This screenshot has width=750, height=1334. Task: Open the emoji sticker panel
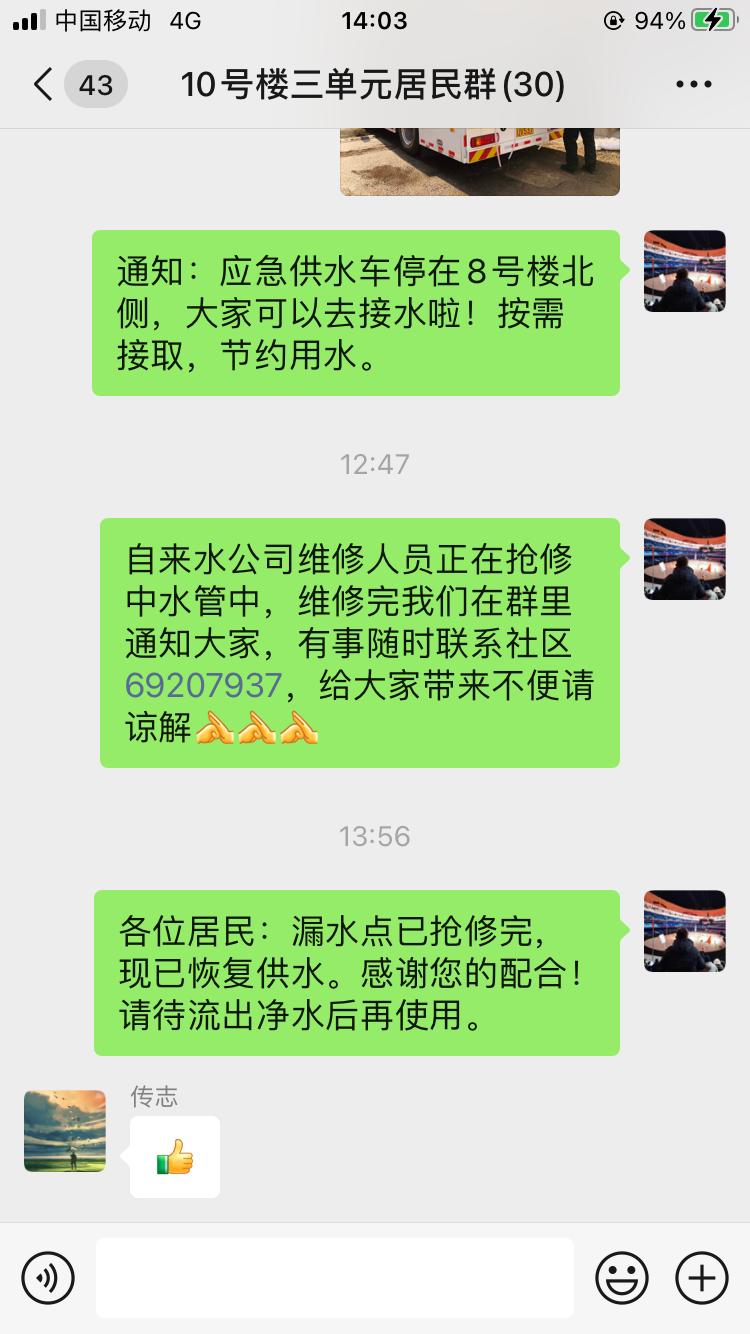pyautogui.click(x=622, y=1278)
